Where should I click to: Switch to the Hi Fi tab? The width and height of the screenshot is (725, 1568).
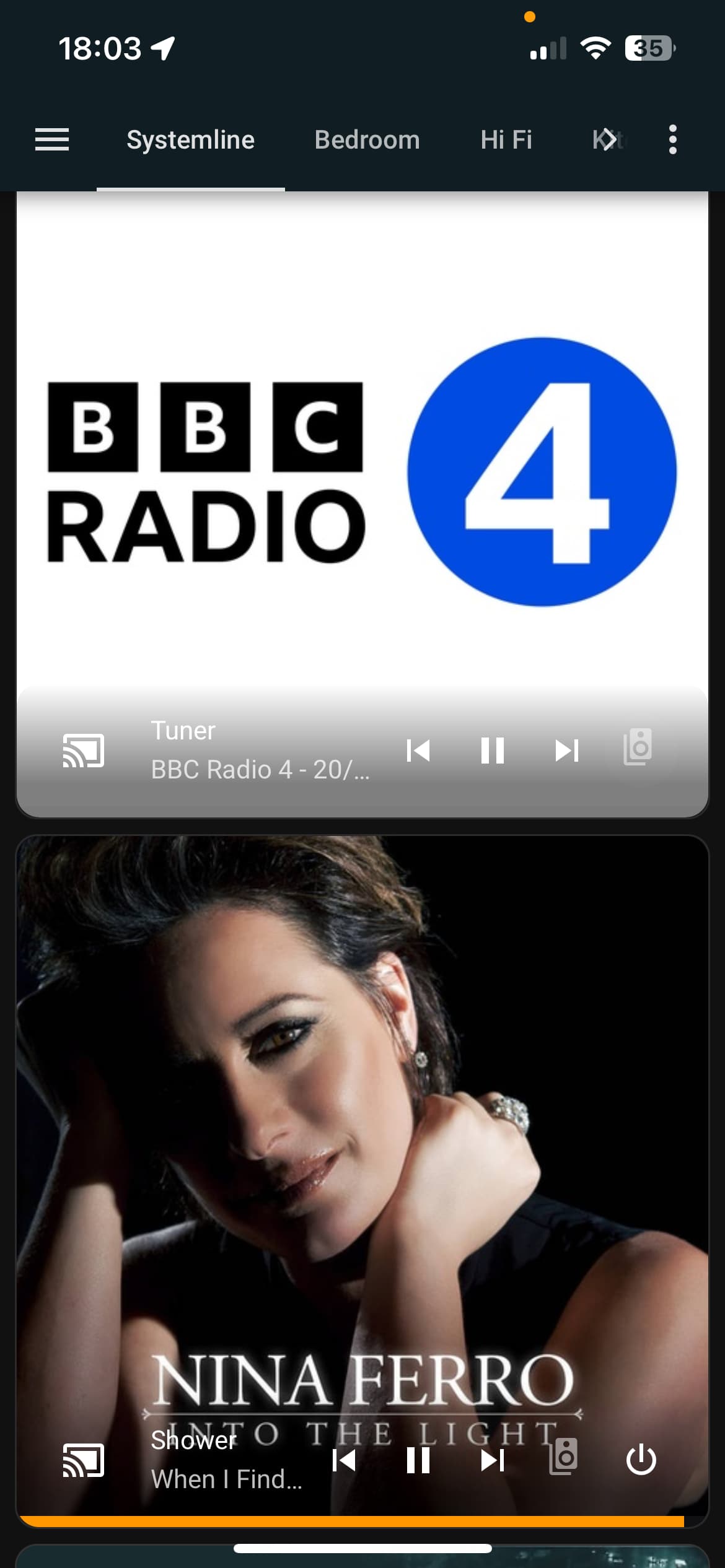point(506,140)
